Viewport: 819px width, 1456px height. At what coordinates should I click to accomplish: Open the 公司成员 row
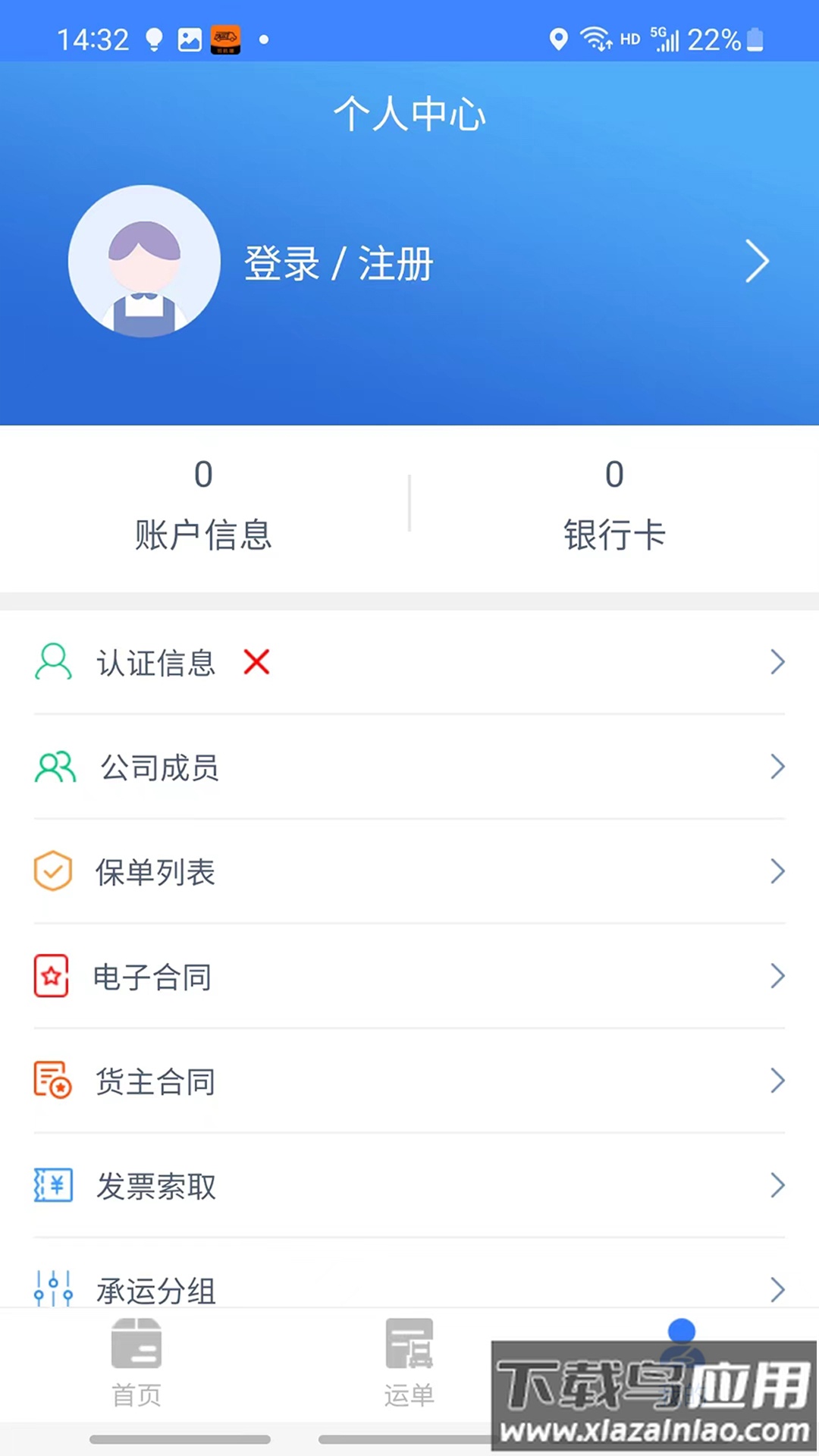[x=409, y=767]
